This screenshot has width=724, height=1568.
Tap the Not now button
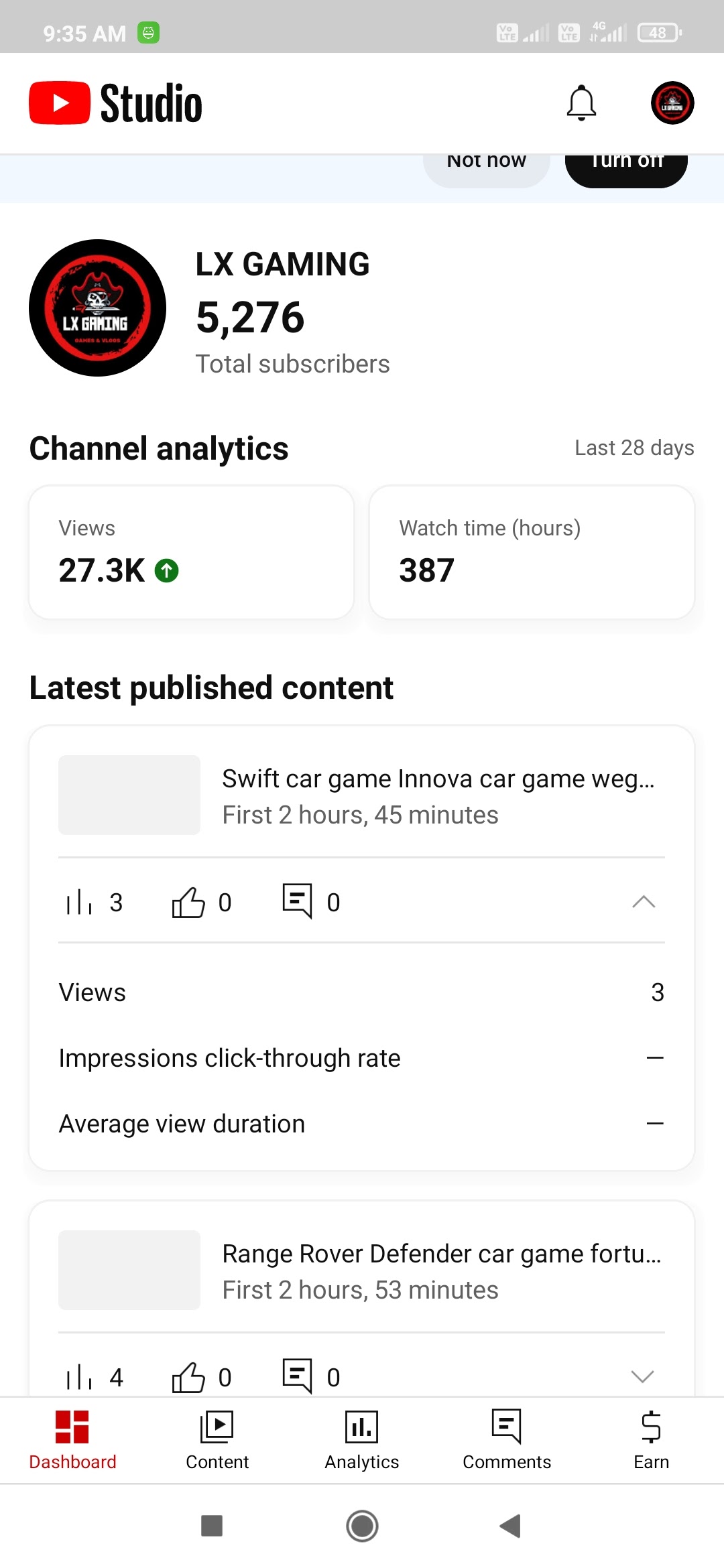tap(487, 168)
